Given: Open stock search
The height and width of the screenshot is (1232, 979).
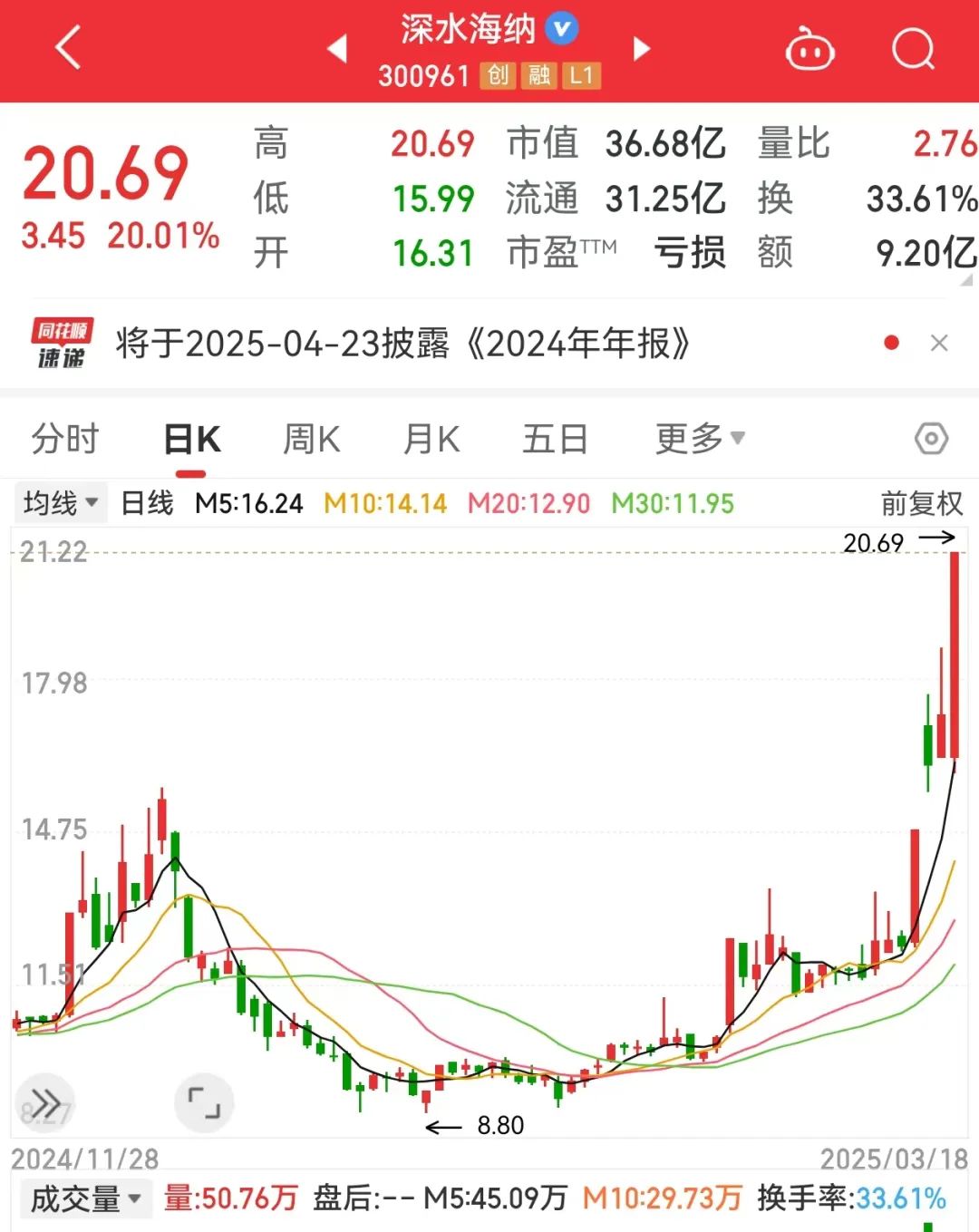Looking at the screenshot, I should coord(912,49).
